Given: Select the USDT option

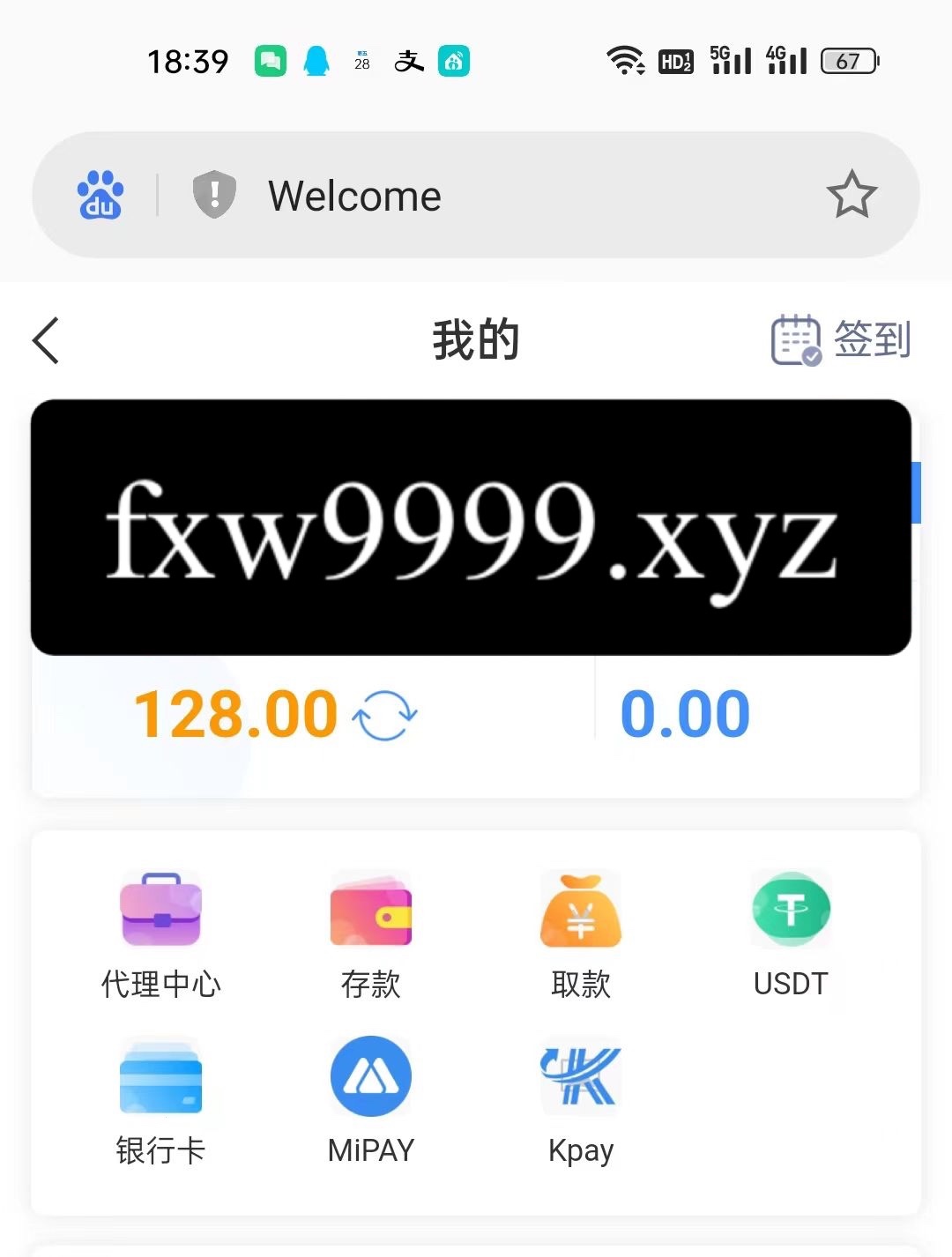Looking at the screenshot, I should tap(791, 934).
